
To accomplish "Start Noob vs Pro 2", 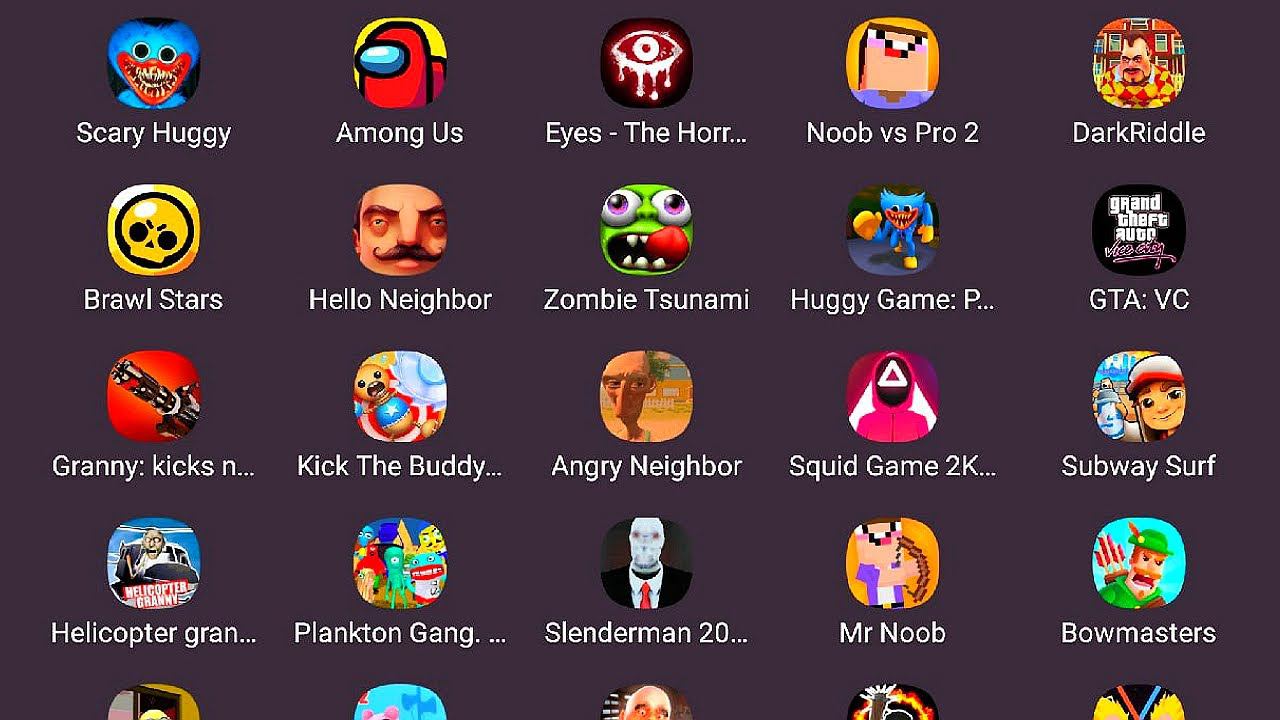I will click(x=893, y=63).
